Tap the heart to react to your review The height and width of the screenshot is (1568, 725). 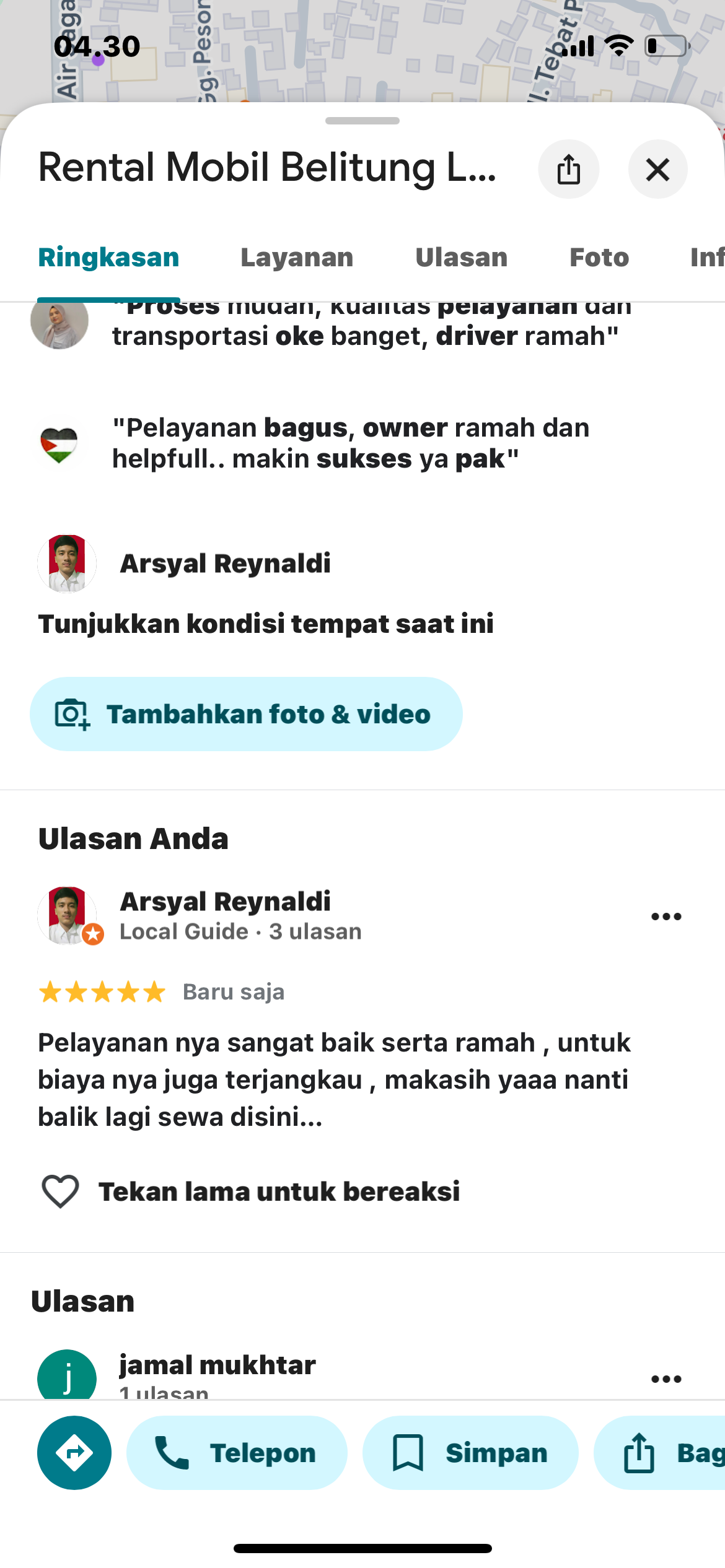(x=60, y=1191)
